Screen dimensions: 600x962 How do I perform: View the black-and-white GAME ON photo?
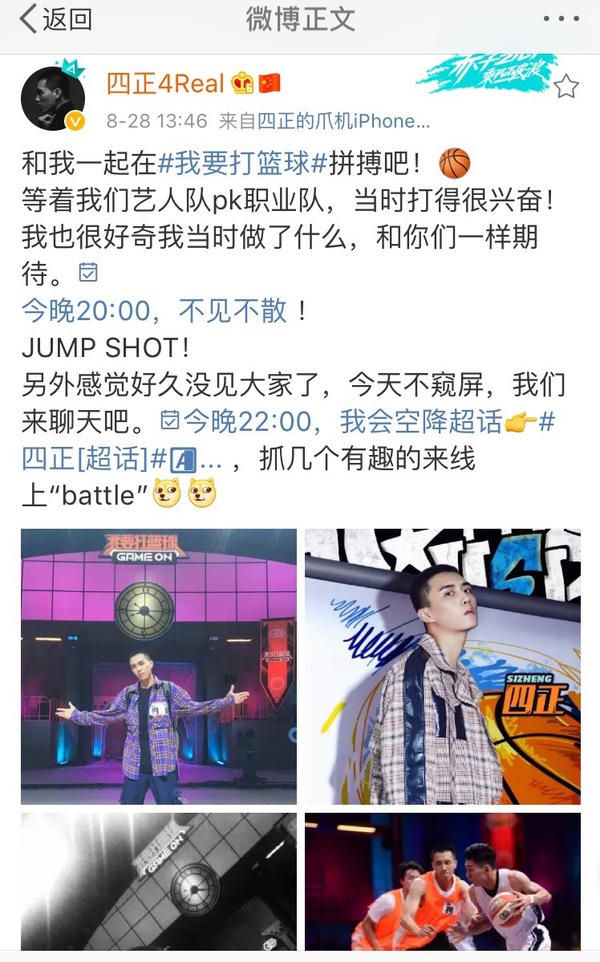[159, 881]
